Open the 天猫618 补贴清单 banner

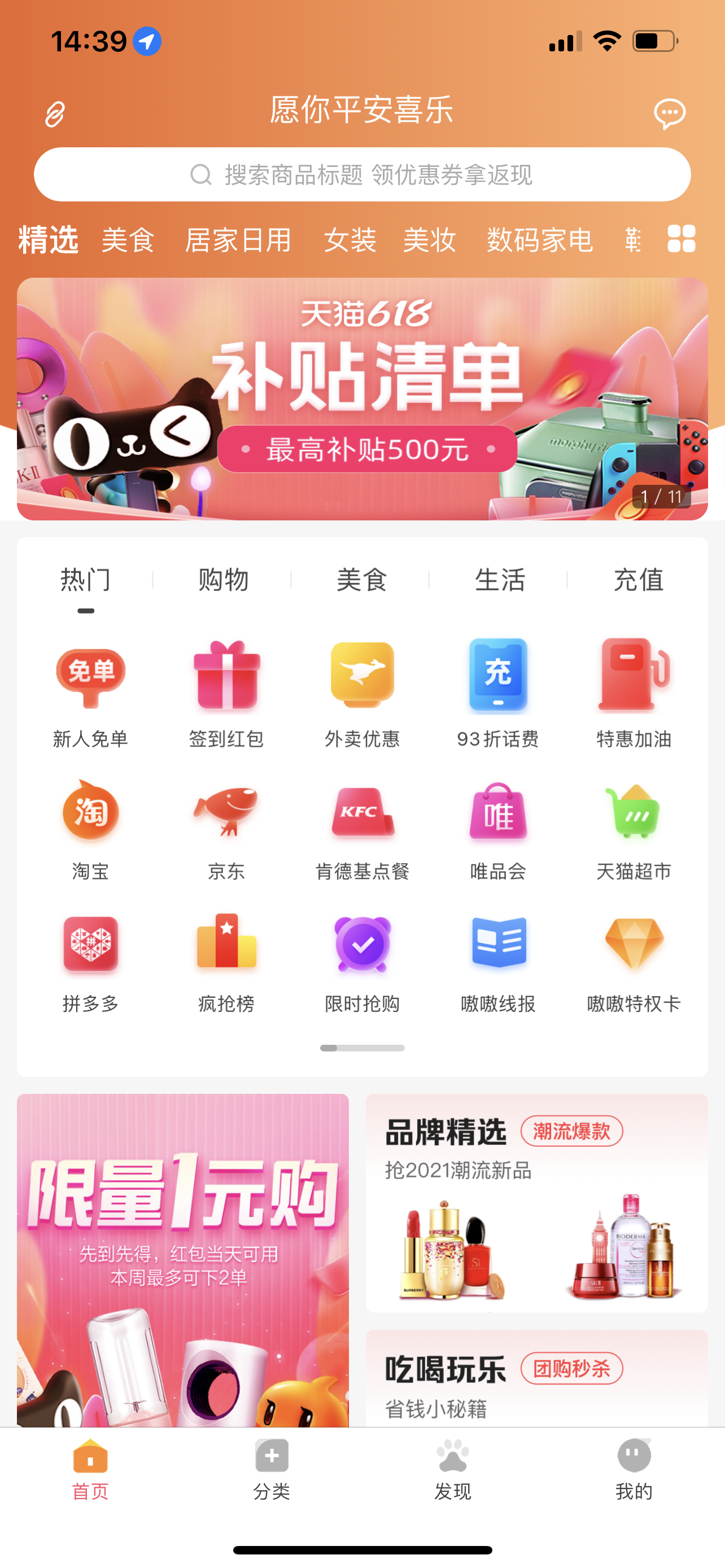point(362,398)
